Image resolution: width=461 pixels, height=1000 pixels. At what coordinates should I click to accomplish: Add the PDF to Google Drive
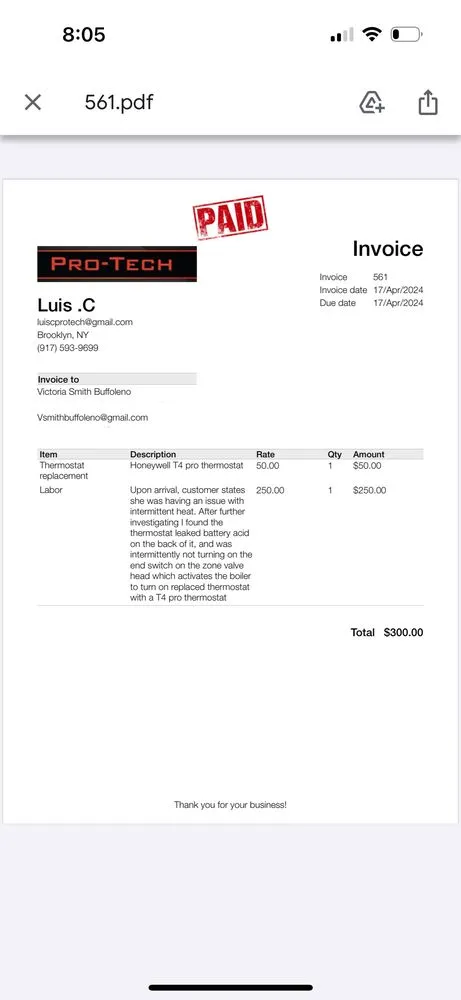371,102
